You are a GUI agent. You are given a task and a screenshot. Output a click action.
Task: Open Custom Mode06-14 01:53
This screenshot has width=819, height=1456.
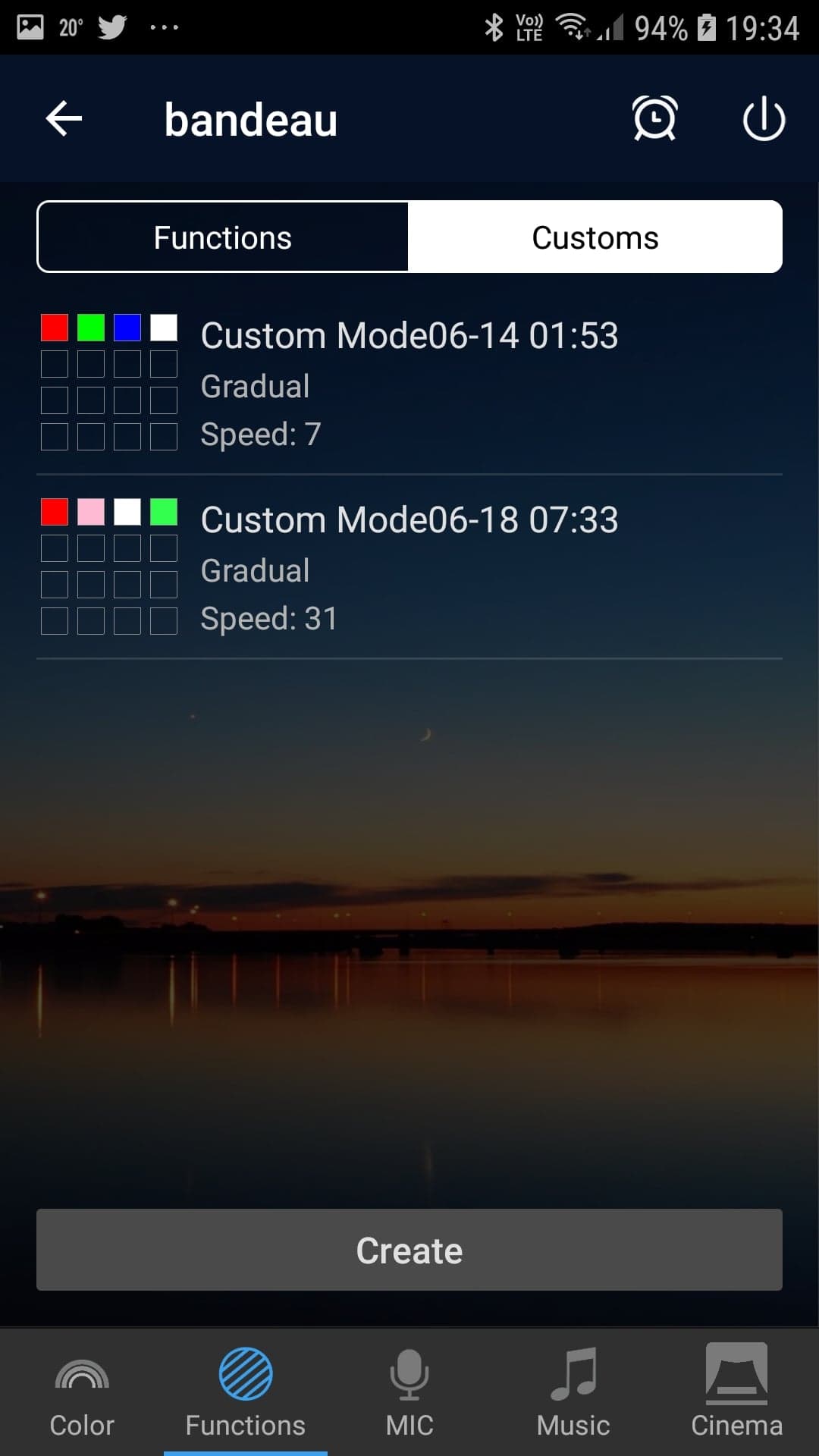click(409, 383)
